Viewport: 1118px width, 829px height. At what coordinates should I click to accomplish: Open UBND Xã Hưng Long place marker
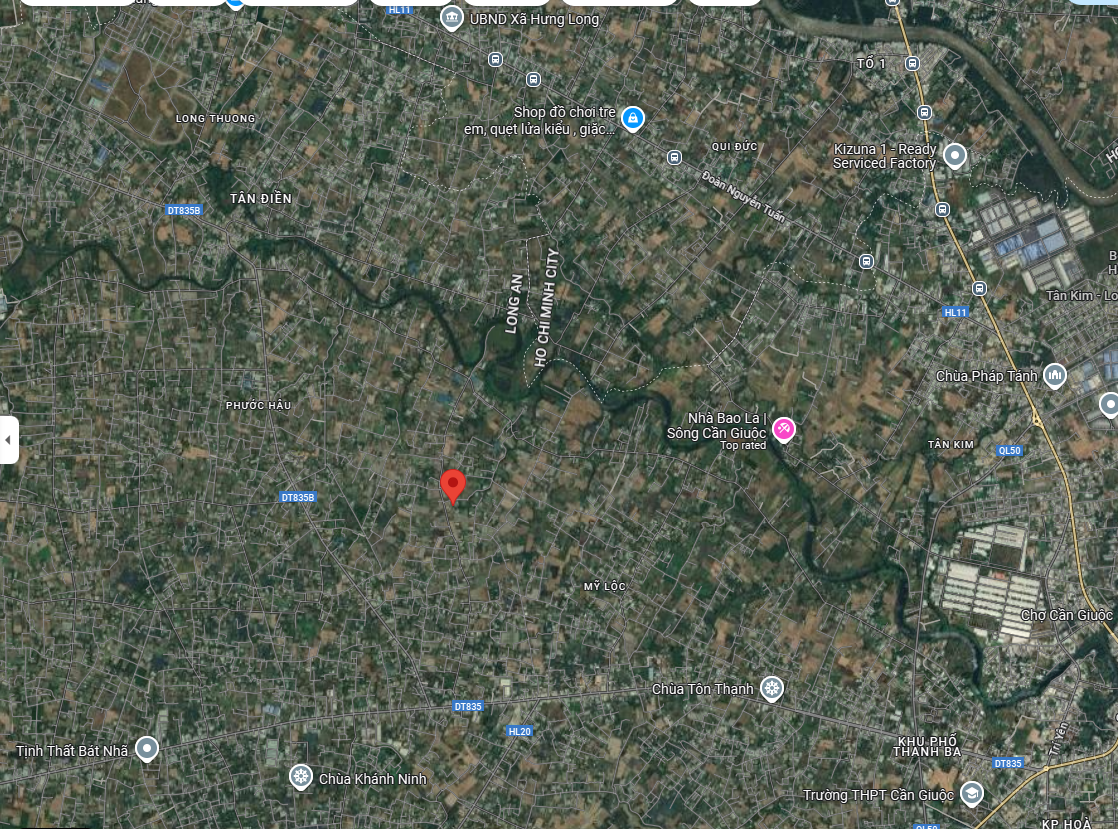[x=452, y=19]
